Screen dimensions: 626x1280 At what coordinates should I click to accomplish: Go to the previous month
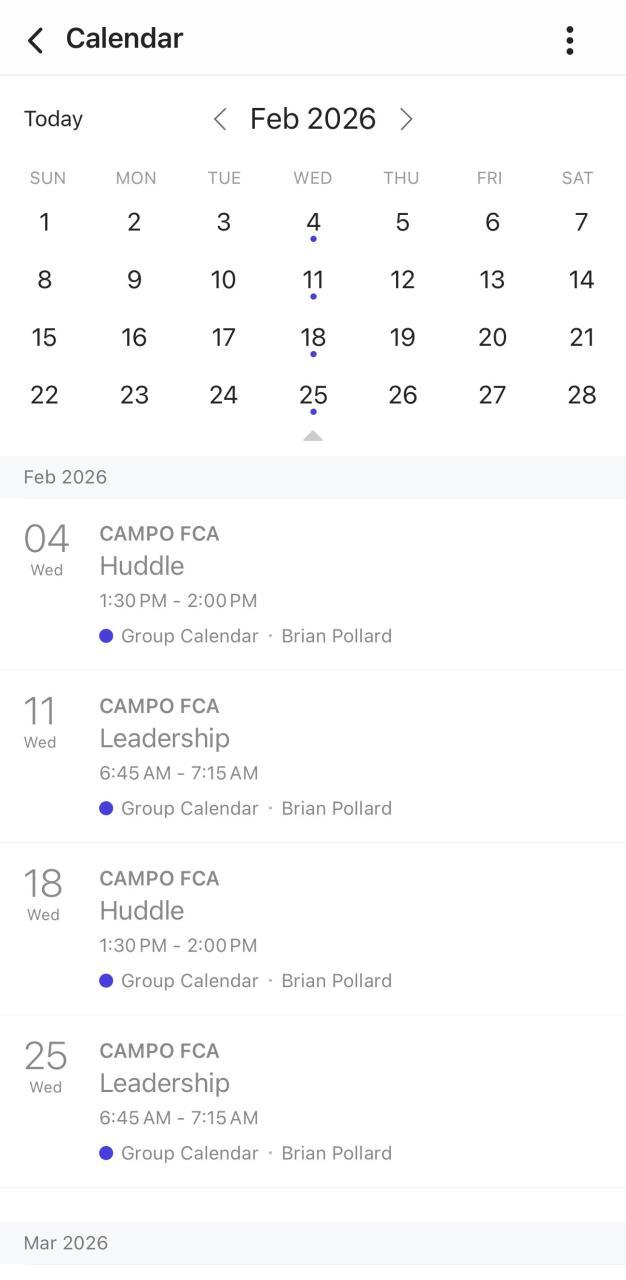point(220,119)
